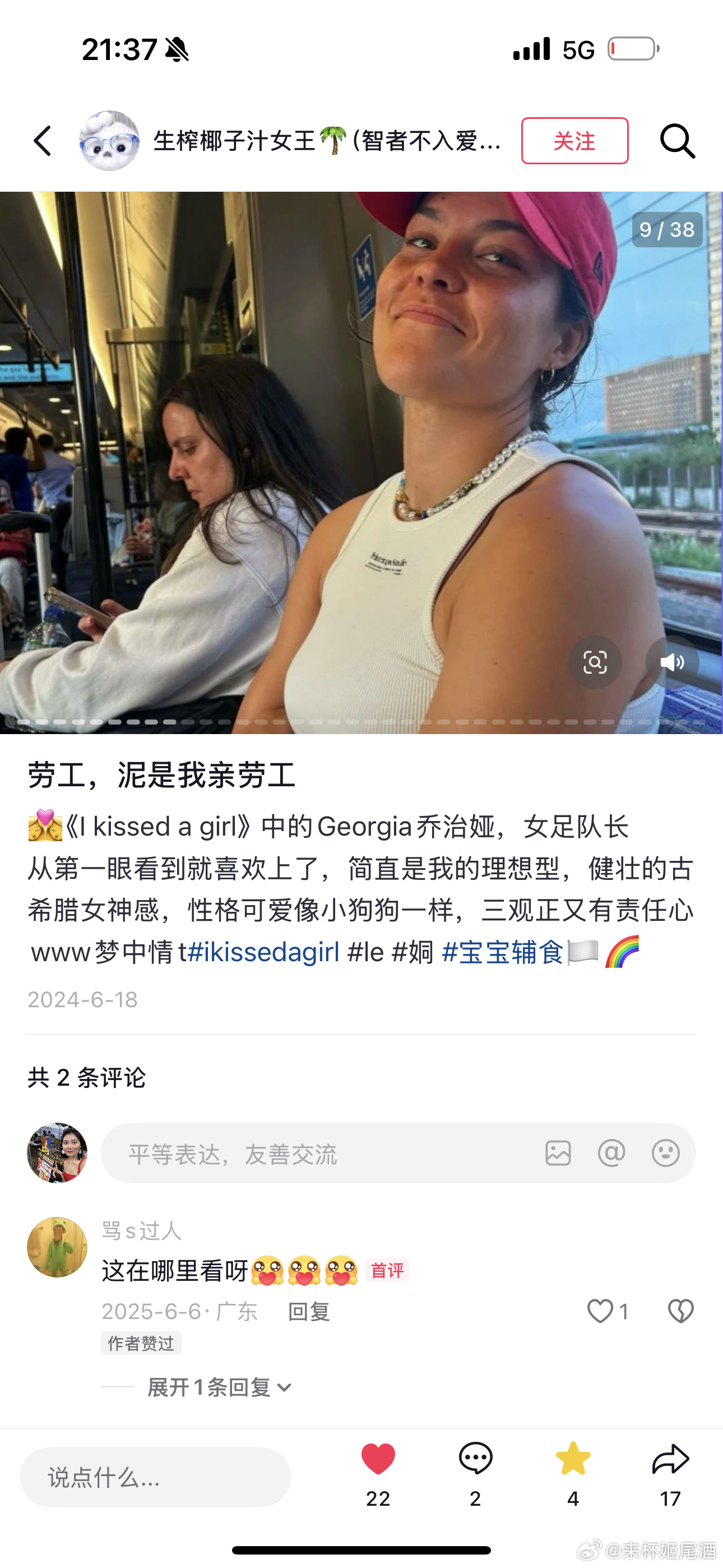Image resolution: width=723 pixels, height=1568 pixels.
Task: Like the comment from 骂s过人
Action: coord(600,1311)
